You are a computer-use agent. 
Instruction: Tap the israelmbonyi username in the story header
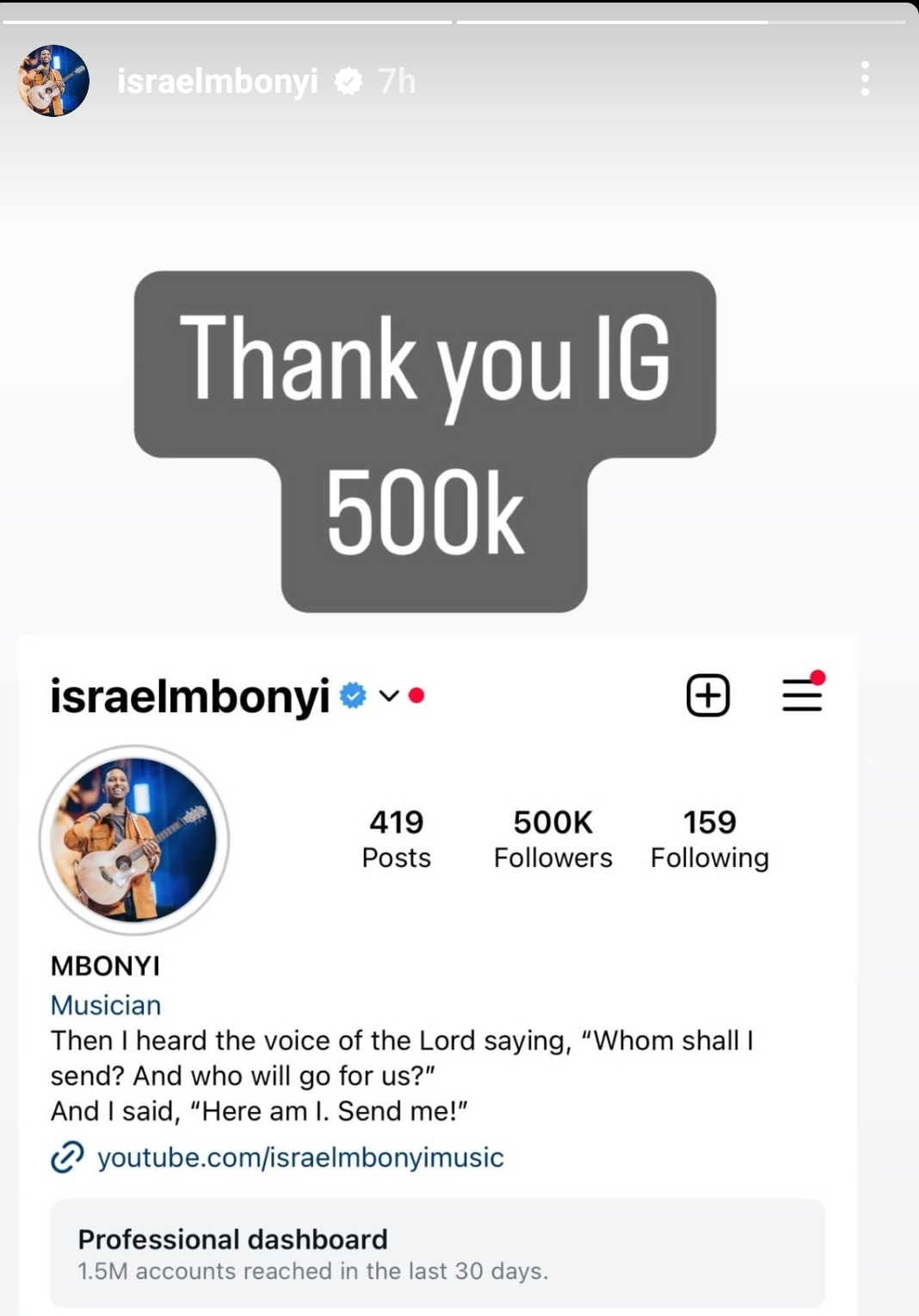pos(217,82)
